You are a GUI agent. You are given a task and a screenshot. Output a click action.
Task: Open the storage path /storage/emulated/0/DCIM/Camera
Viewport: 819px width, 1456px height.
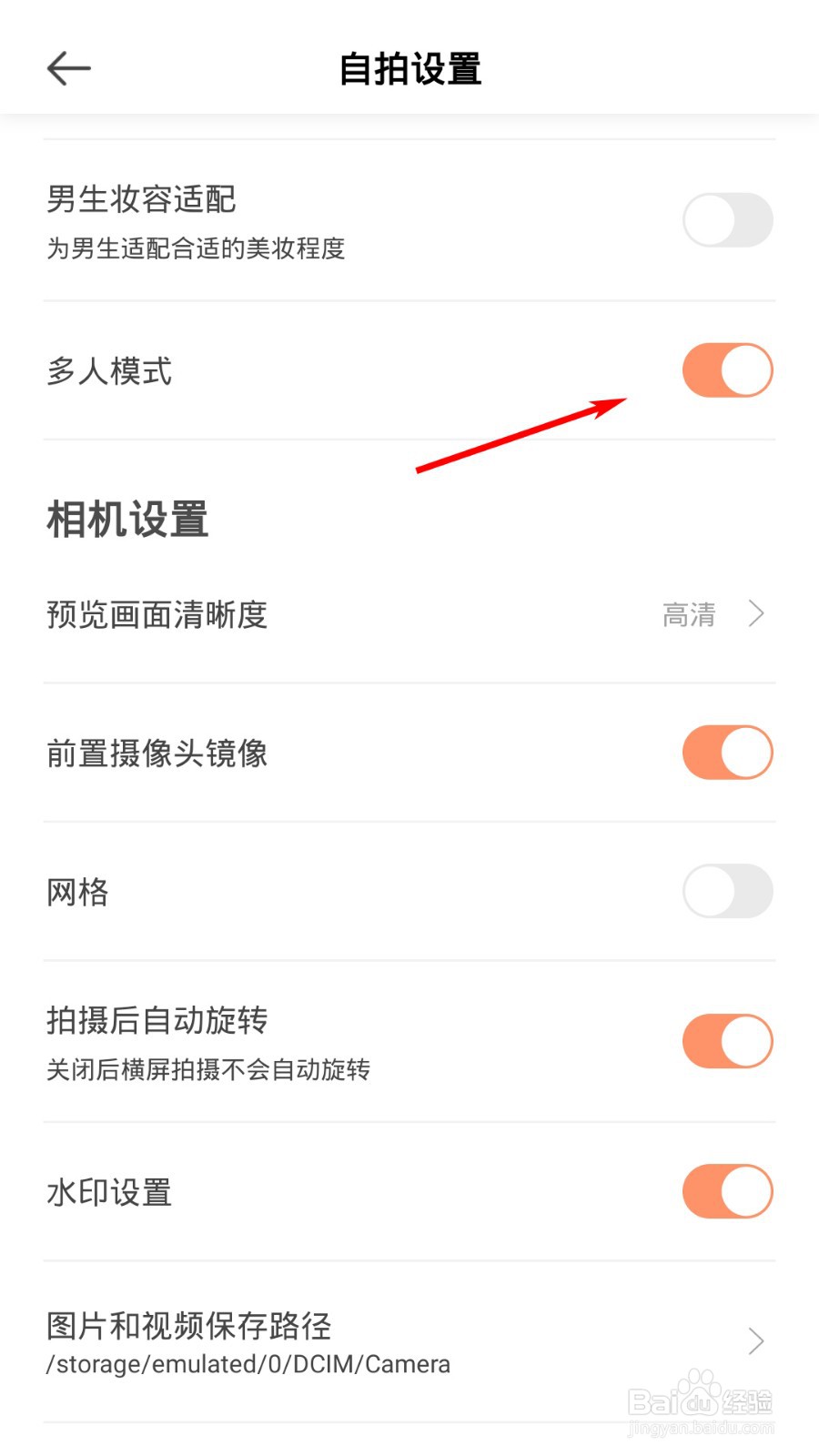(248, 1364)
